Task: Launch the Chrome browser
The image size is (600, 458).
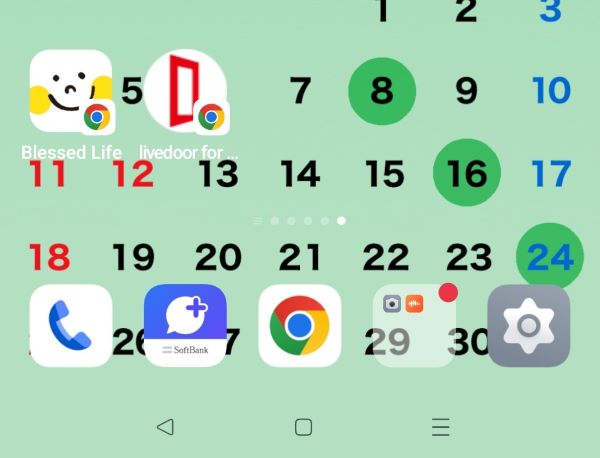Action: click(300, 326)
